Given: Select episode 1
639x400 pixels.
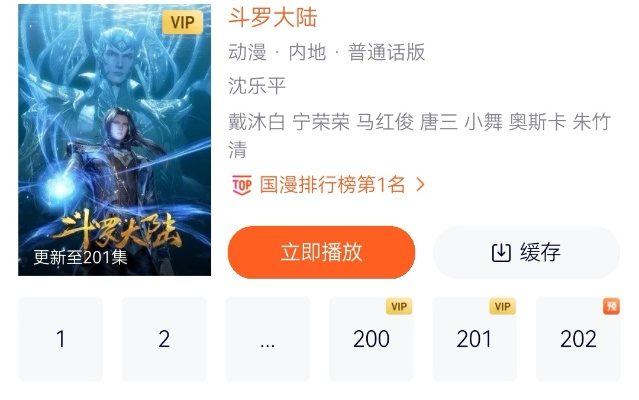Looking at the screenshot, I should [61, 339].
